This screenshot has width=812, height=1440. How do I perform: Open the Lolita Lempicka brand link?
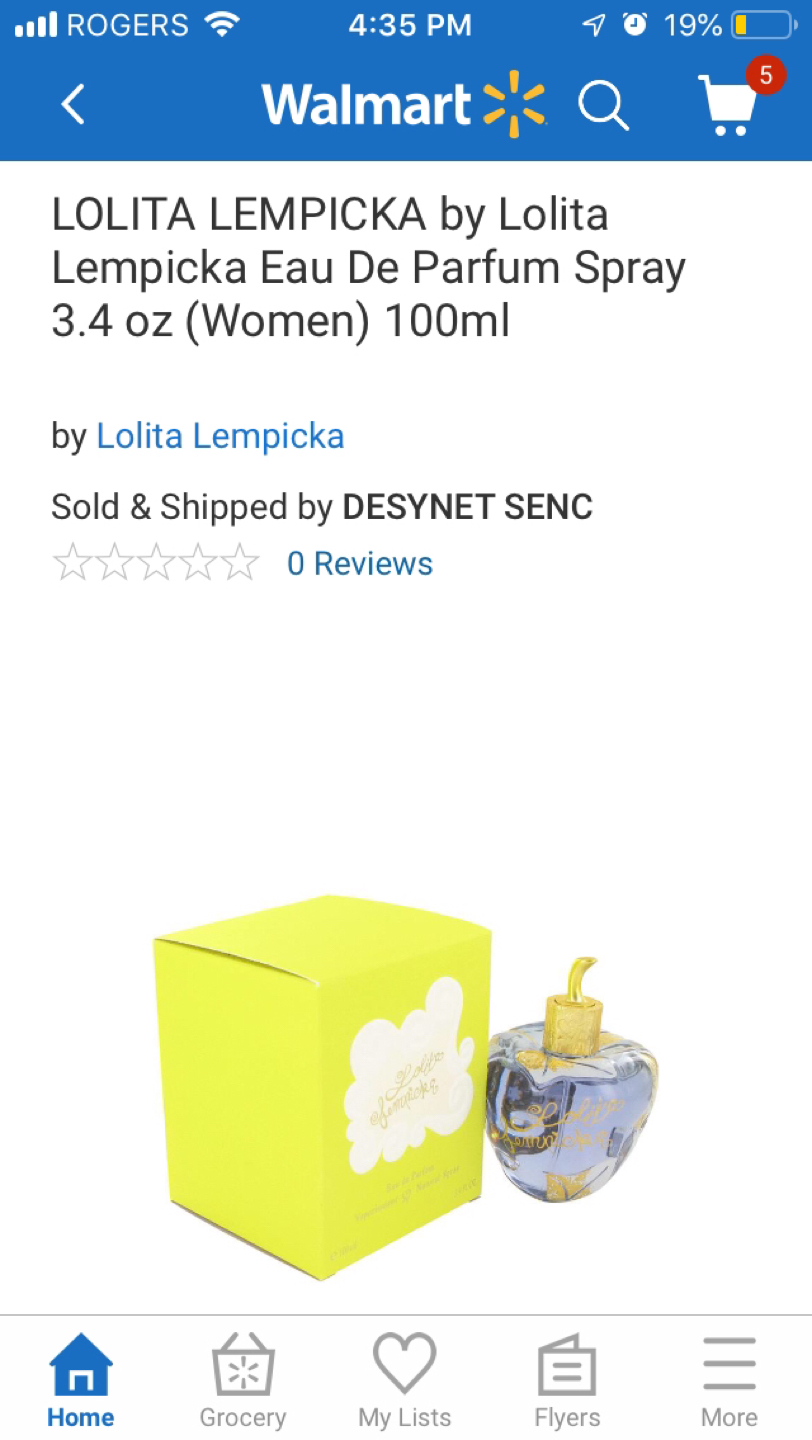[x=220, y=436]
